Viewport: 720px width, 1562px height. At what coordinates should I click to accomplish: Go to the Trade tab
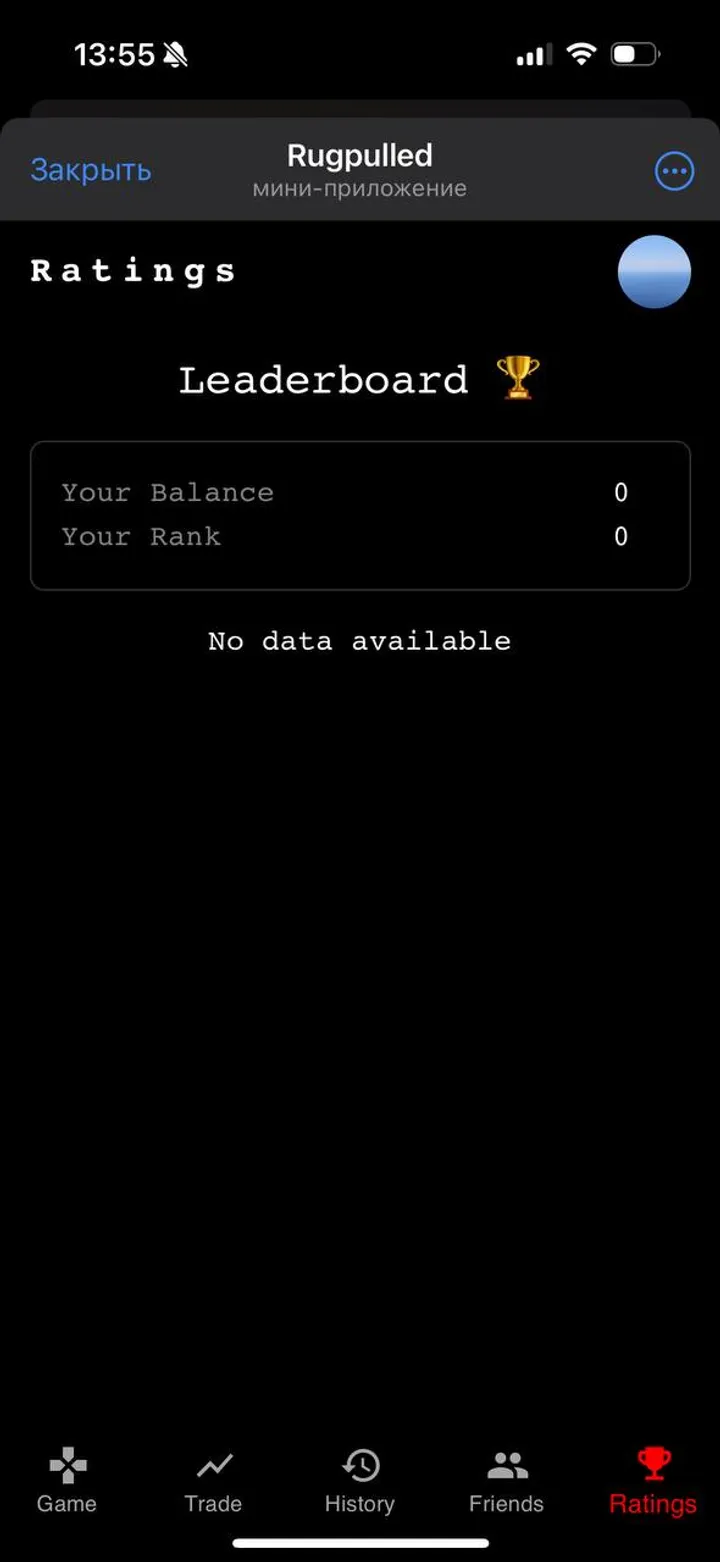pos(213,1480)
